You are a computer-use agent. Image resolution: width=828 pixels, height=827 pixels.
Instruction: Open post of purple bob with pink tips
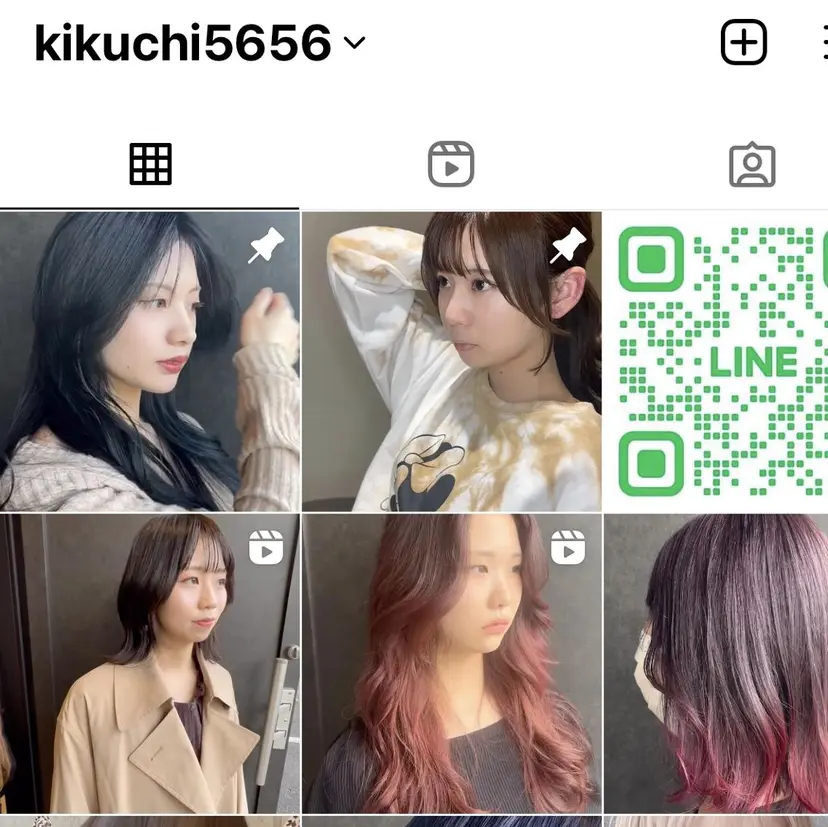pyautogui.click(x=716, y=663)
